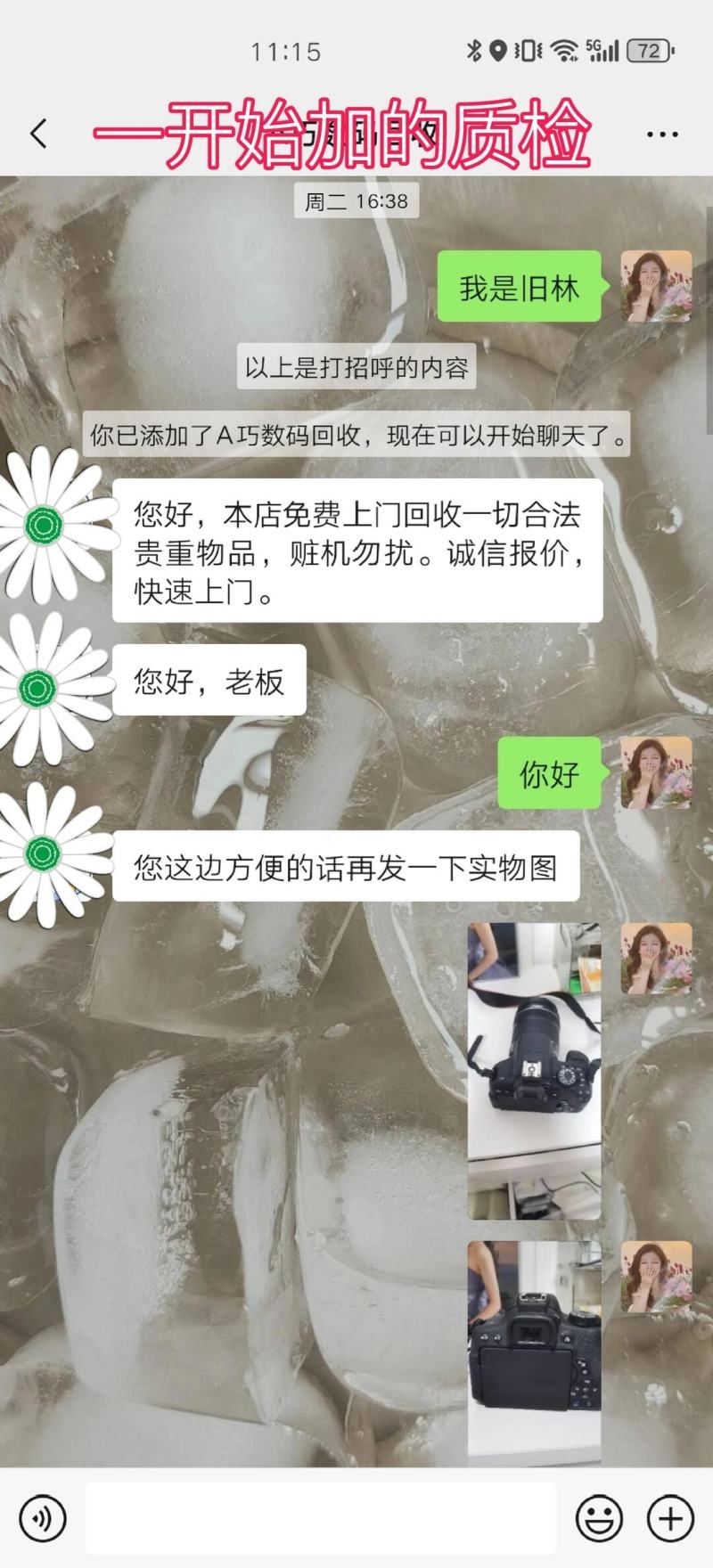
Task: Open the emoji sticker panel
Action: click(599, 1518)
